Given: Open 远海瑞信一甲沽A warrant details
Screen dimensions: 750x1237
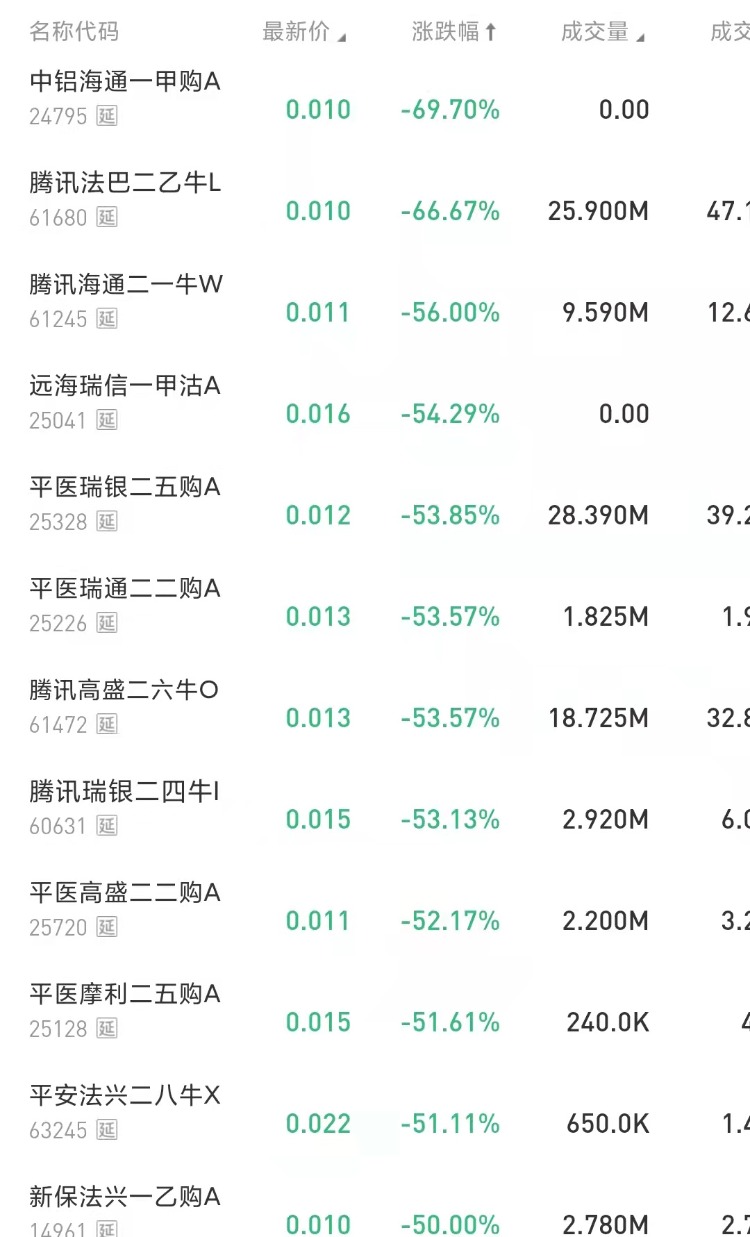Looking at the screenshot, I should tap(125, 386).
